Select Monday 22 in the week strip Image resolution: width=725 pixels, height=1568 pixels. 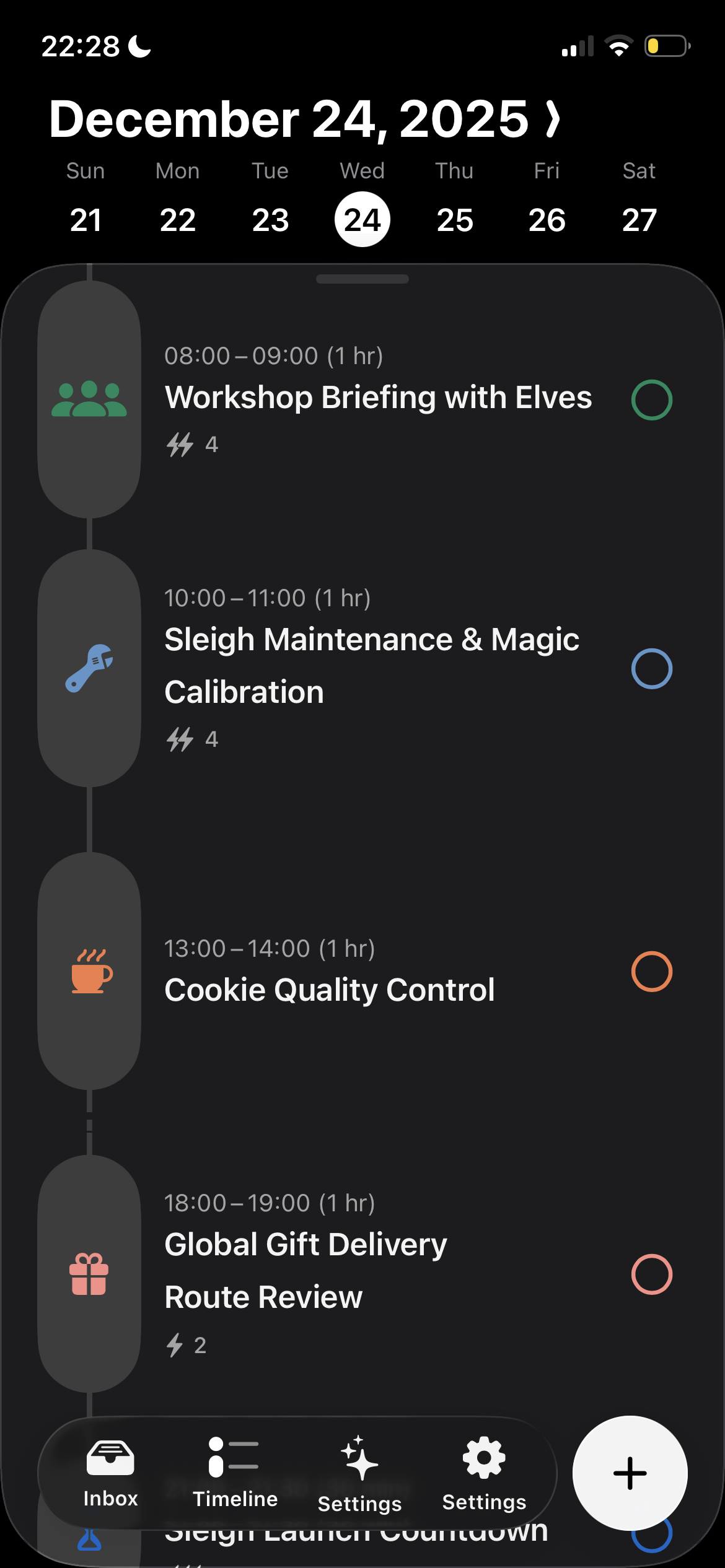(x=178, y=220)
